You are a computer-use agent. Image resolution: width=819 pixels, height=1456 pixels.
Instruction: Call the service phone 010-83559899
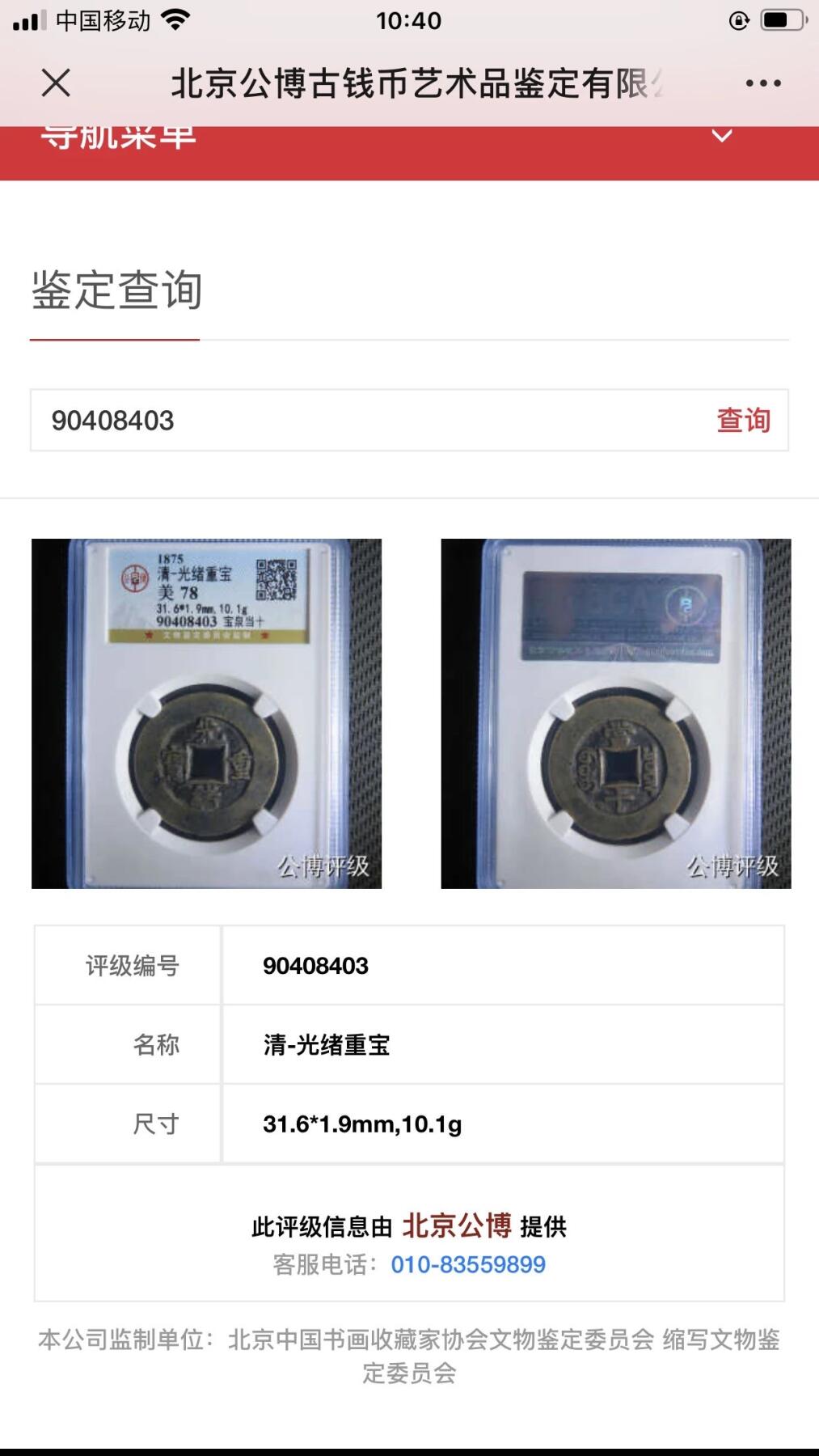tap(466, 1263)
